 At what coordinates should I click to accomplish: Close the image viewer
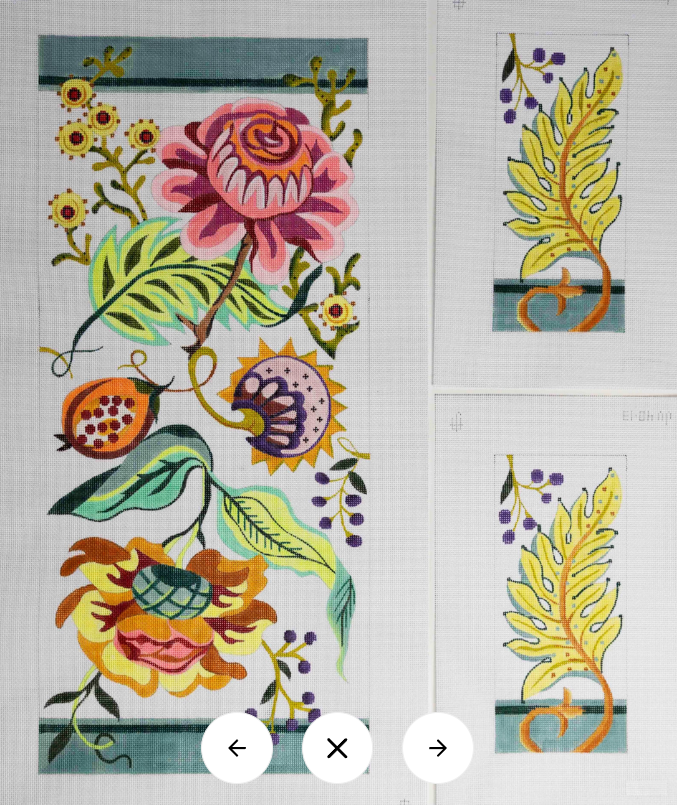[337, 748]
